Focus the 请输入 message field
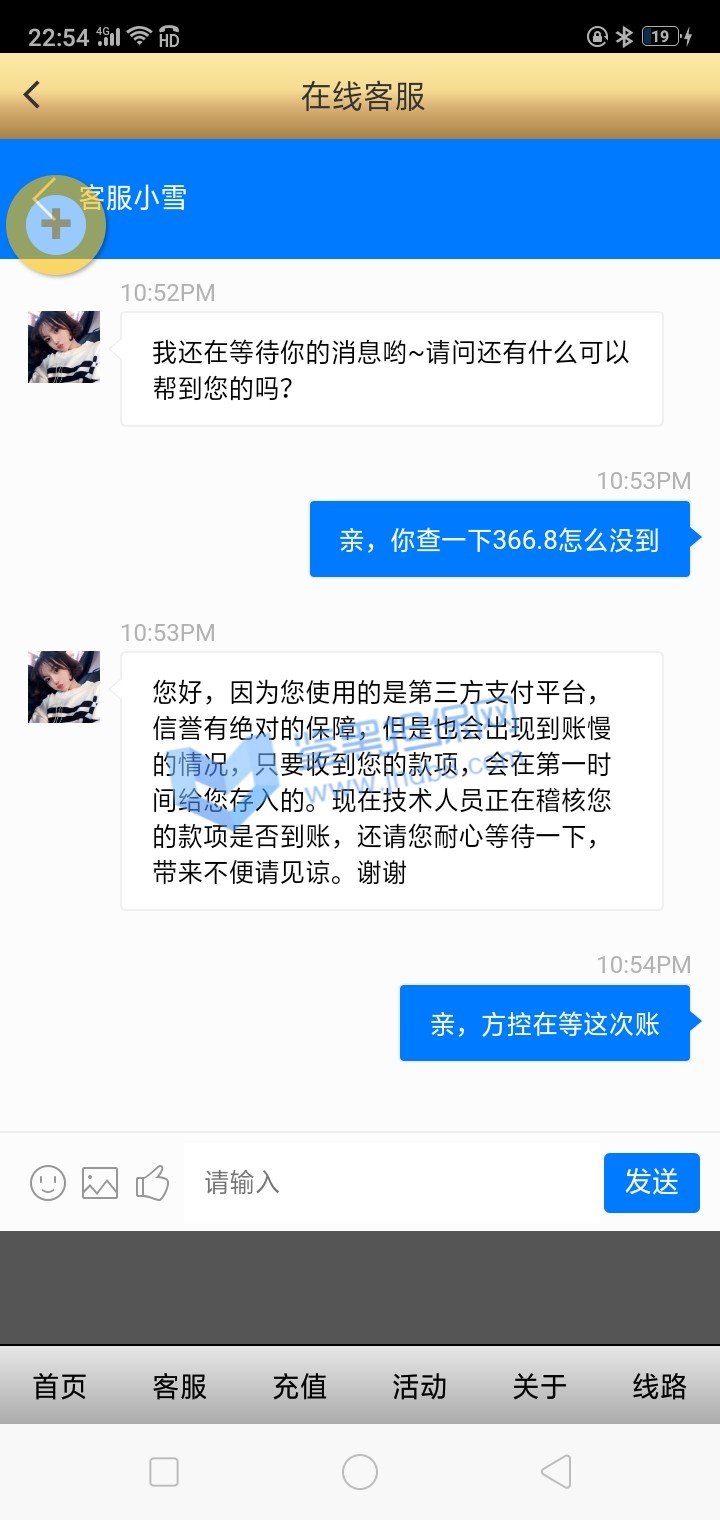 [x=390, y=1183]
